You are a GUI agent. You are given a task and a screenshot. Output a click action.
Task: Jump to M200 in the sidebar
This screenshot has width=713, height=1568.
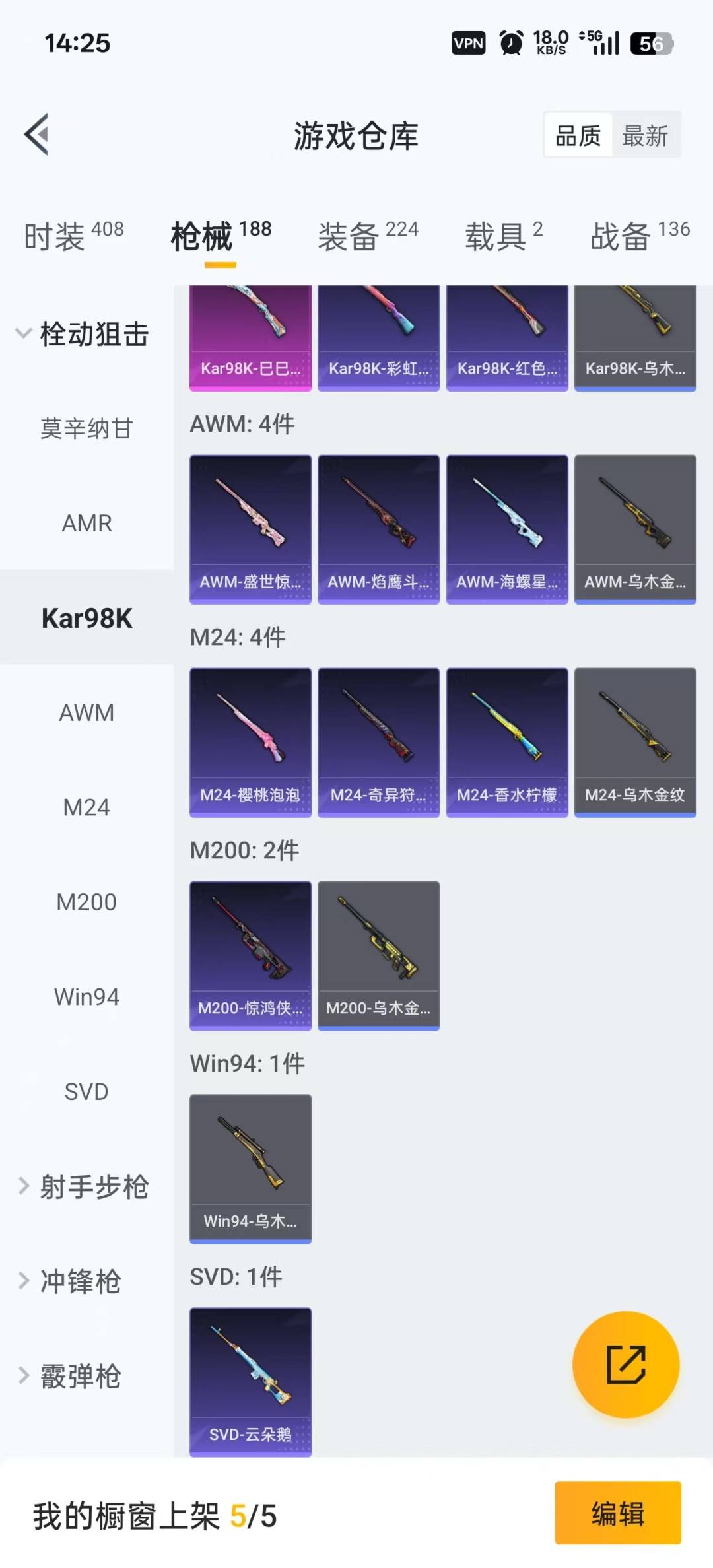pyautogui.click(x=86, y=902)
